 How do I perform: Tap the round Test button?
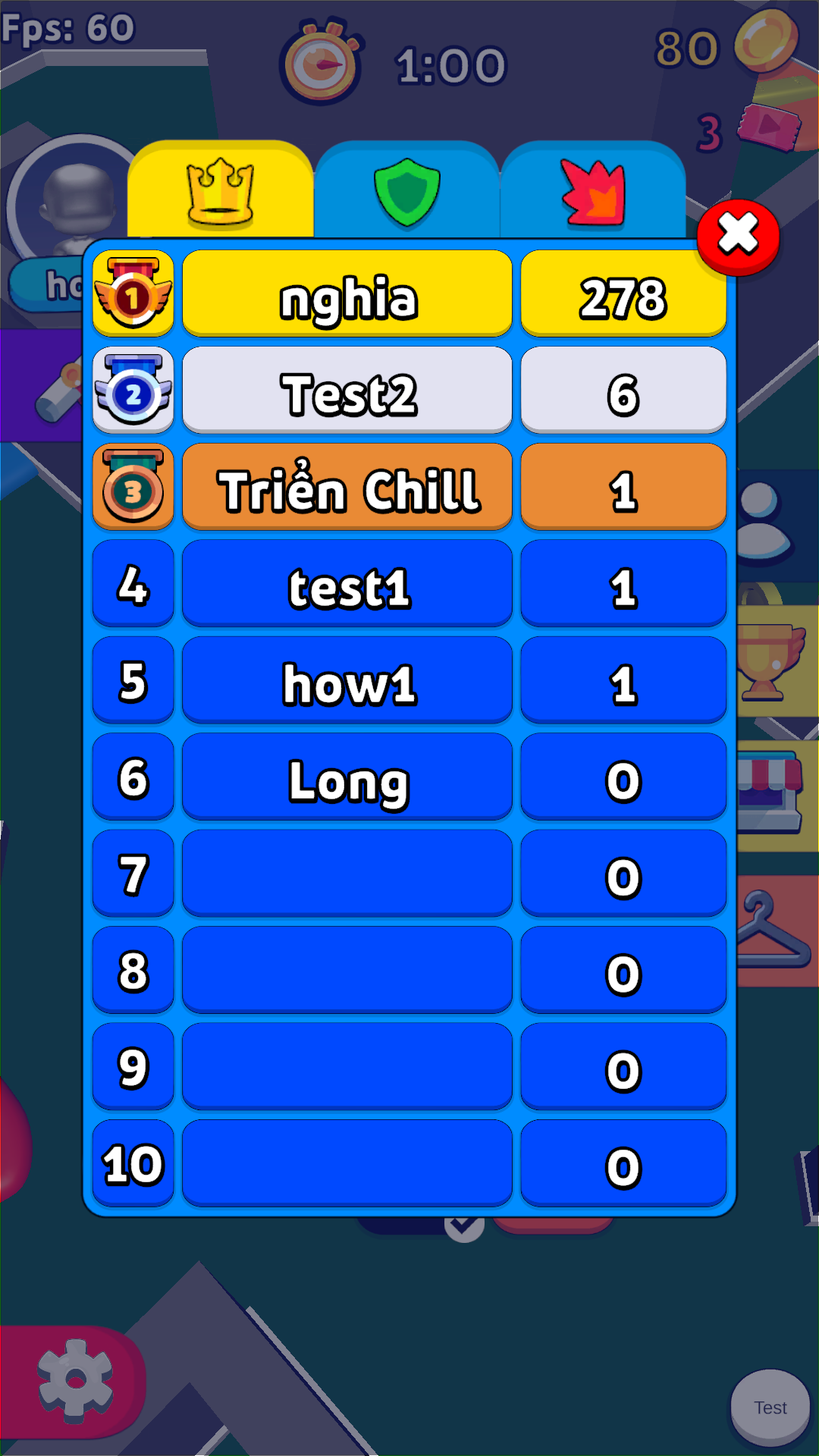[770, 1407]
